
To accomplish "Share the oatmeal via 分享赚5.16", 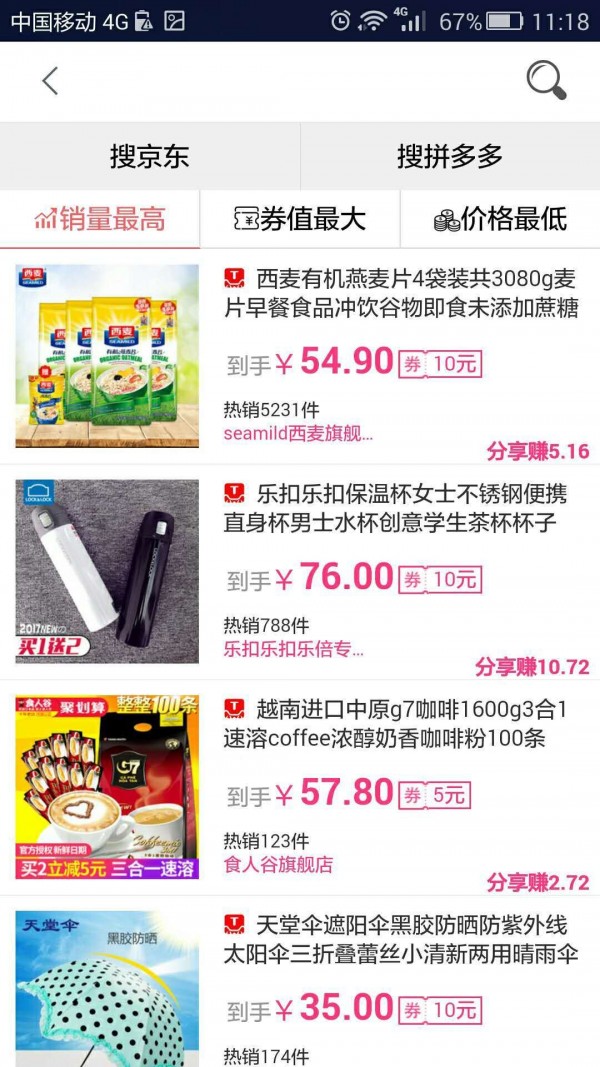I will pos(538,451).
